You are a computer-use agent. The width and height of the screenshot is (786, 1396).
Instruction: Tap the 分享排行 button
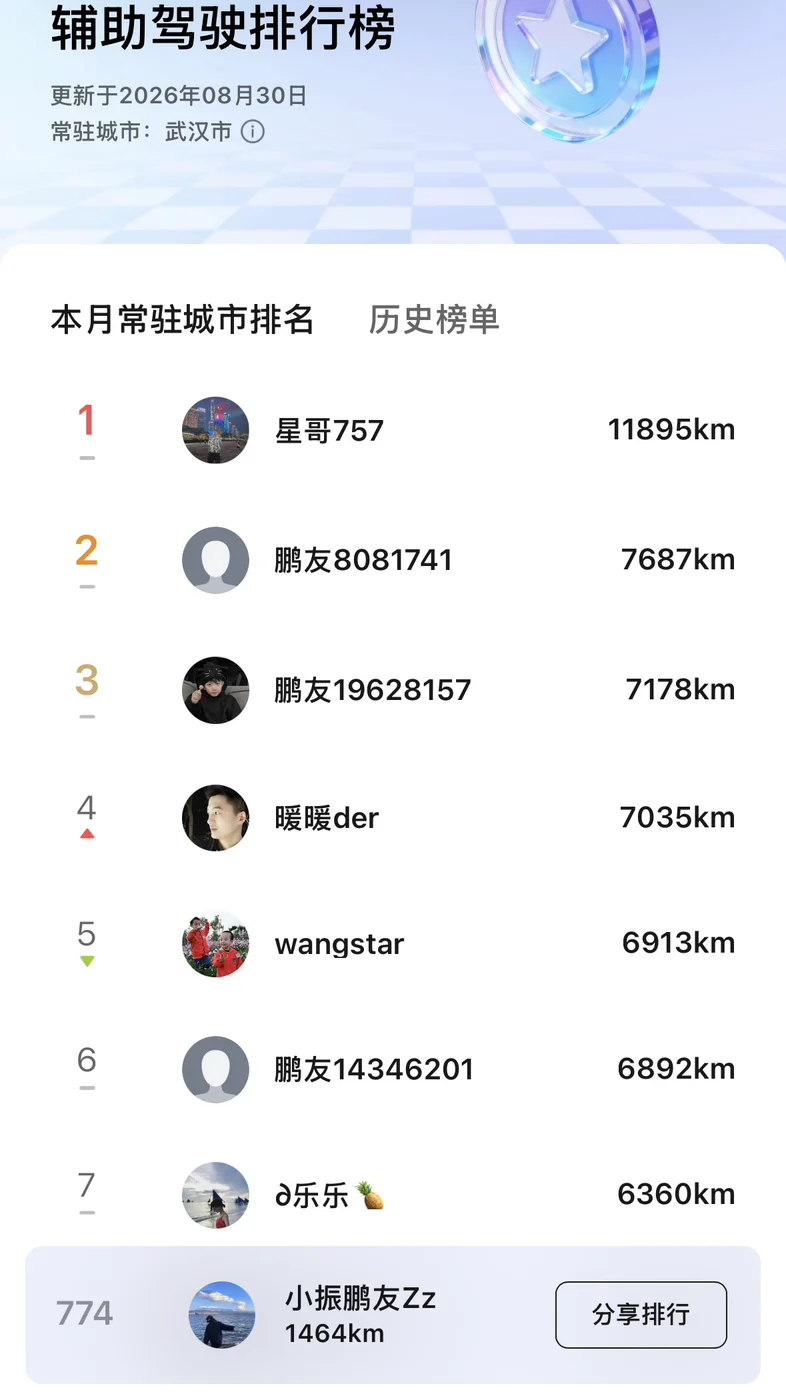(x=641, y=1315)
